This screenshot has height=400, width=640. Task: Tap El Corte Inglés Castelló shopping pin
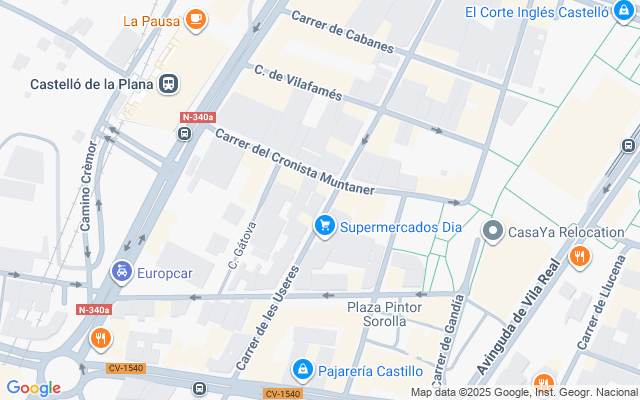(625, 12)
